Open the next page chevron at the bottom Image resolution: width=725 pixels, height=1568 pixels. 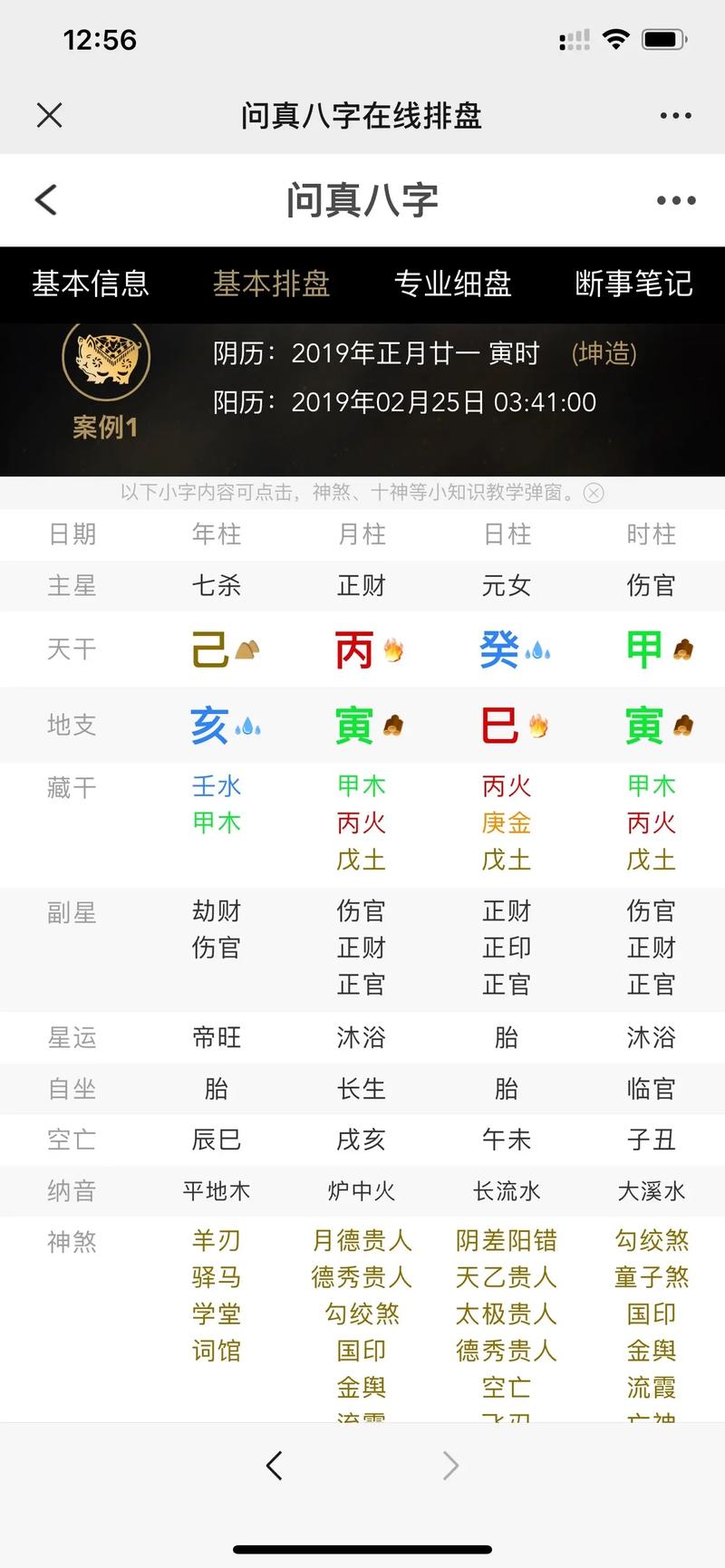(x=450, y=1465)
